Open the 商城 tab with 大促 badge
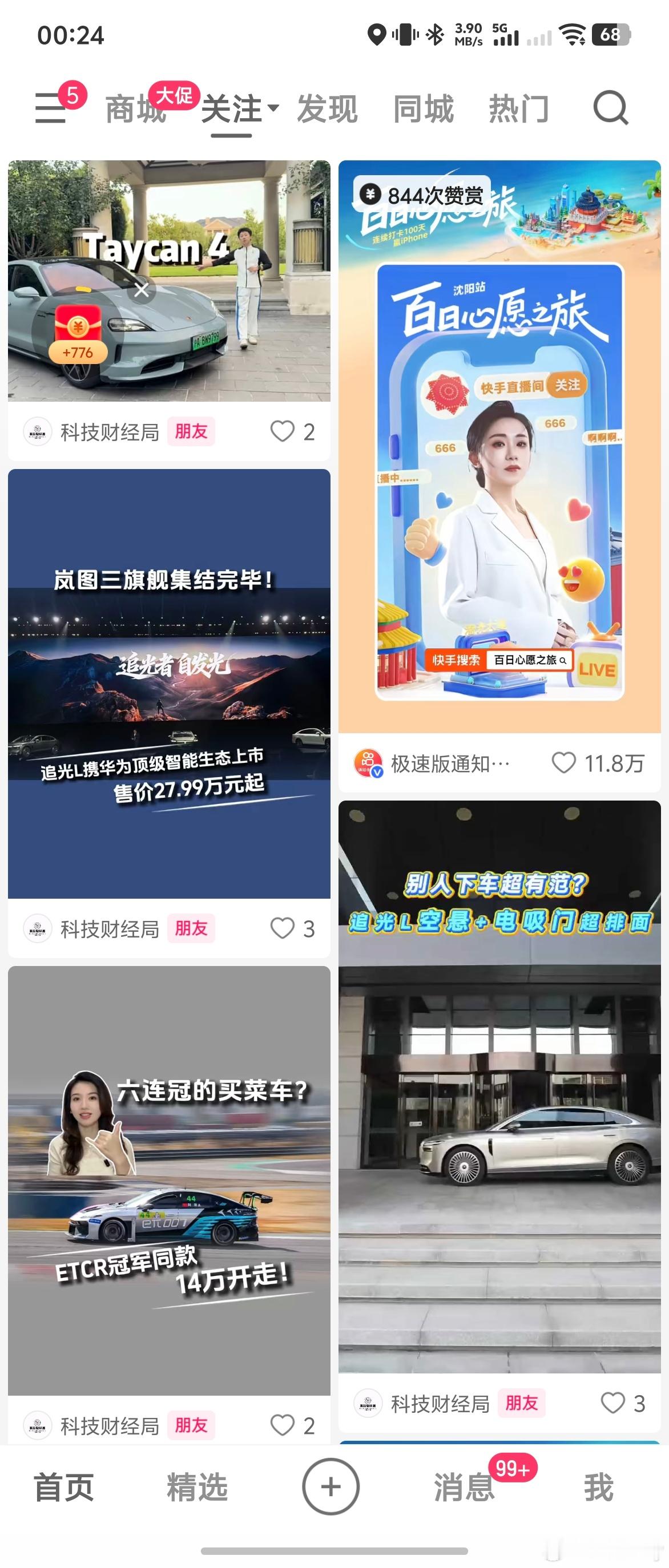 [x=135, y=110]
